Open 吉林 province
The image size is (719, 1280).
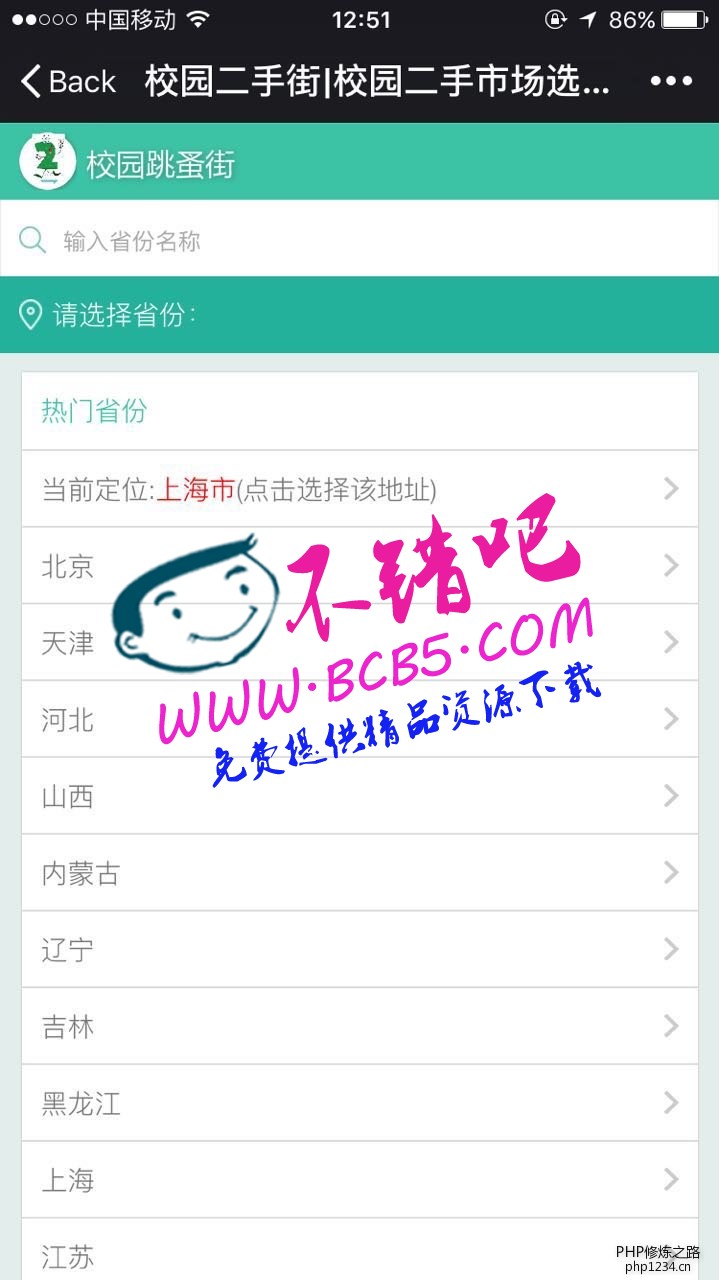tap(359, 1026)
